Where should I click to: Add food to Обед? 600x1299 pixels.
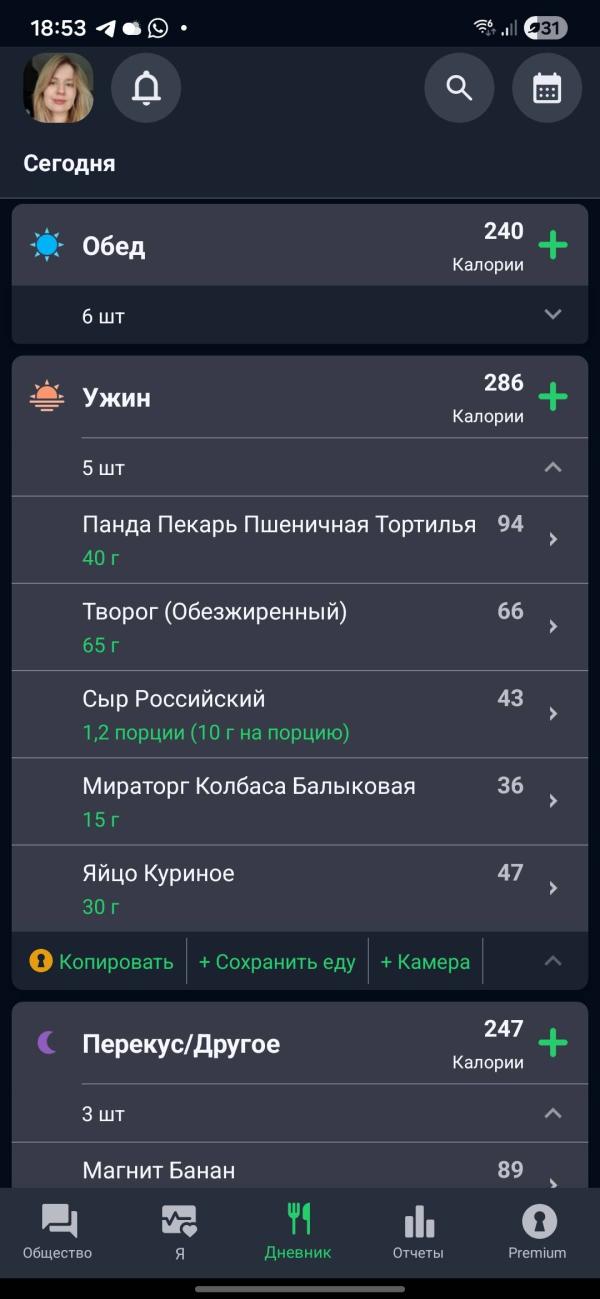tap(552, 245)
